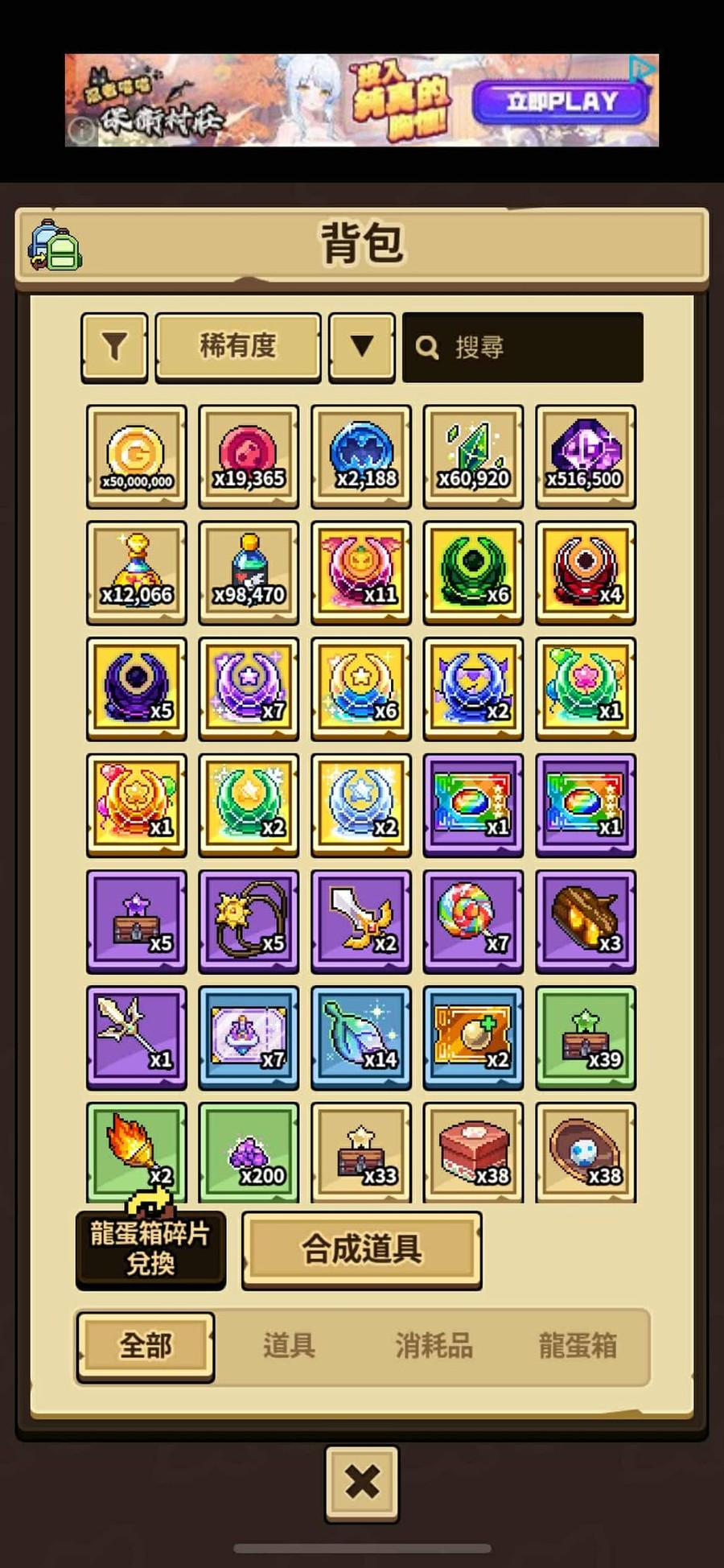Open the pumpkin orb item x11
The height and width of the screenshot is (1568, 724).
point(361,573)
